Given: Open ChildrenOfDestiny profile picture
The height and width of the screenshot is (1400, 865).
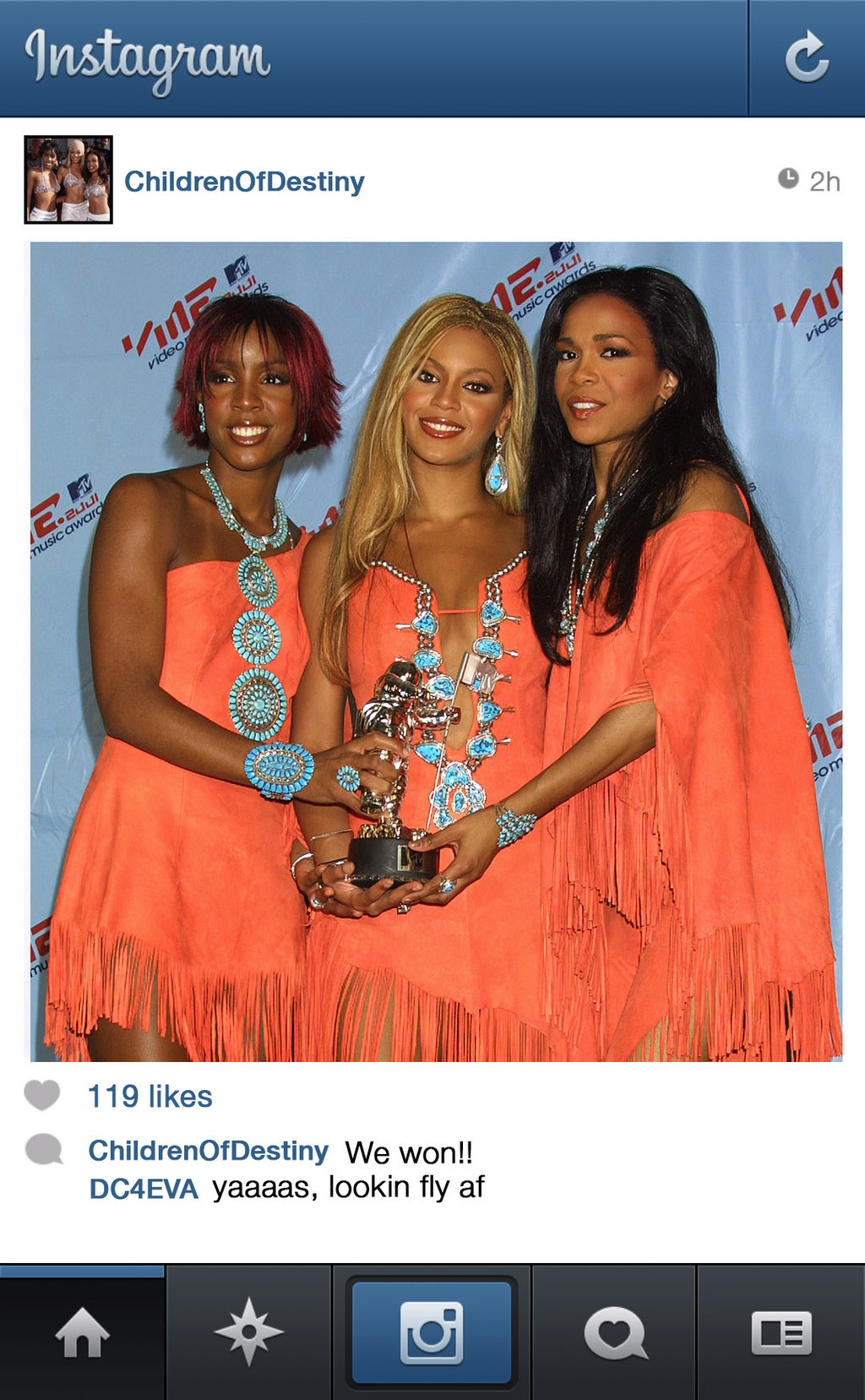Looking at the screenshot, I should [x=68, y=180].
